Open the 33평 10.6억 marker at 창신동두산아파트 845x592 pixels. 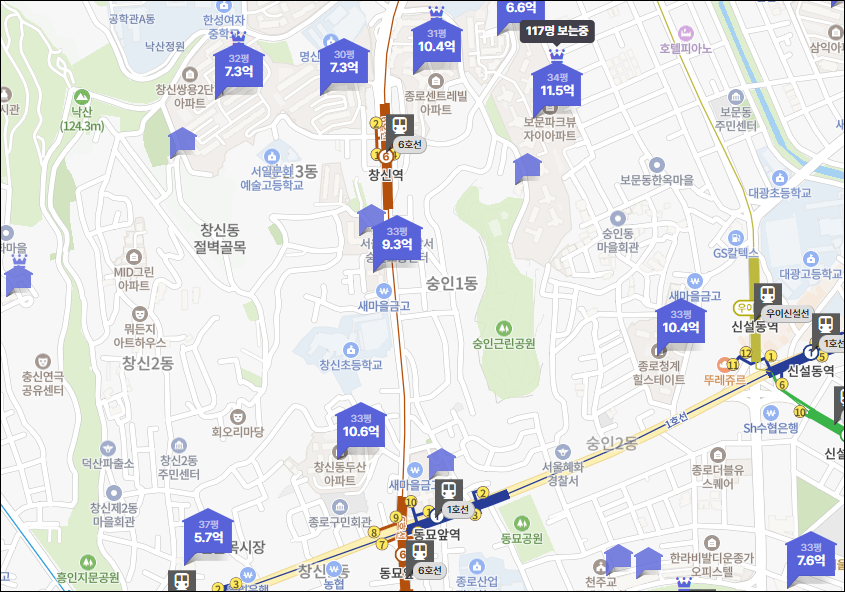(x=361, y=426)
